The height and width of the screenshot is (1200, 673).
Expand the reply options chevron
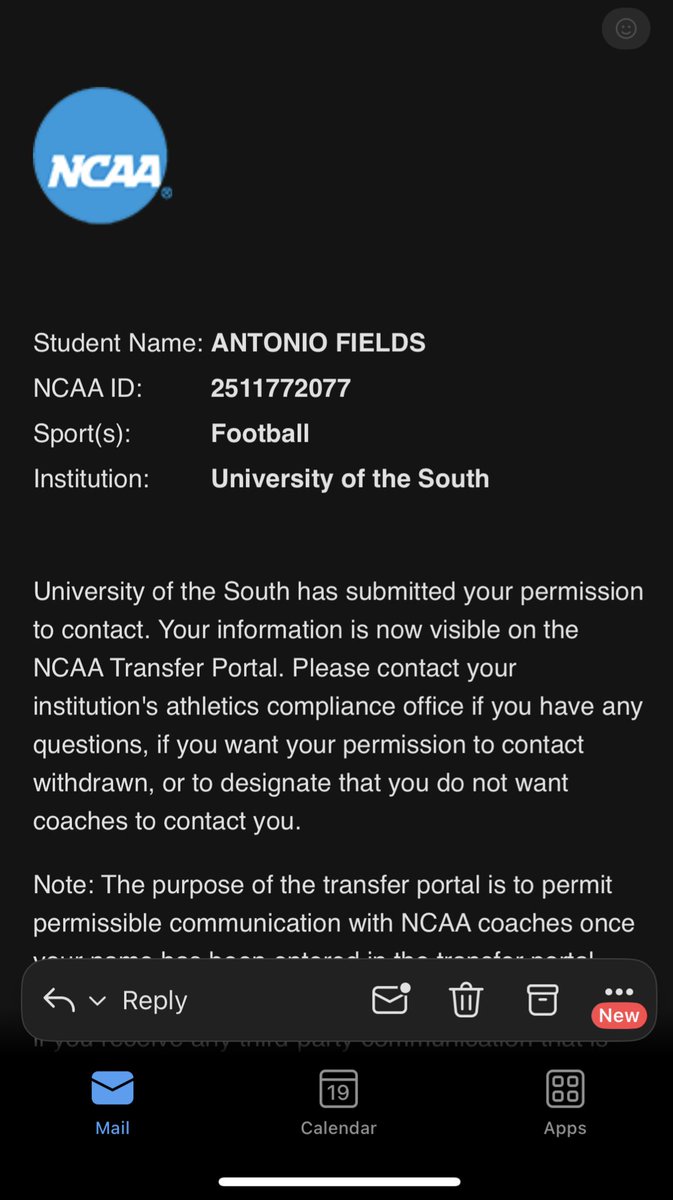97,1000
